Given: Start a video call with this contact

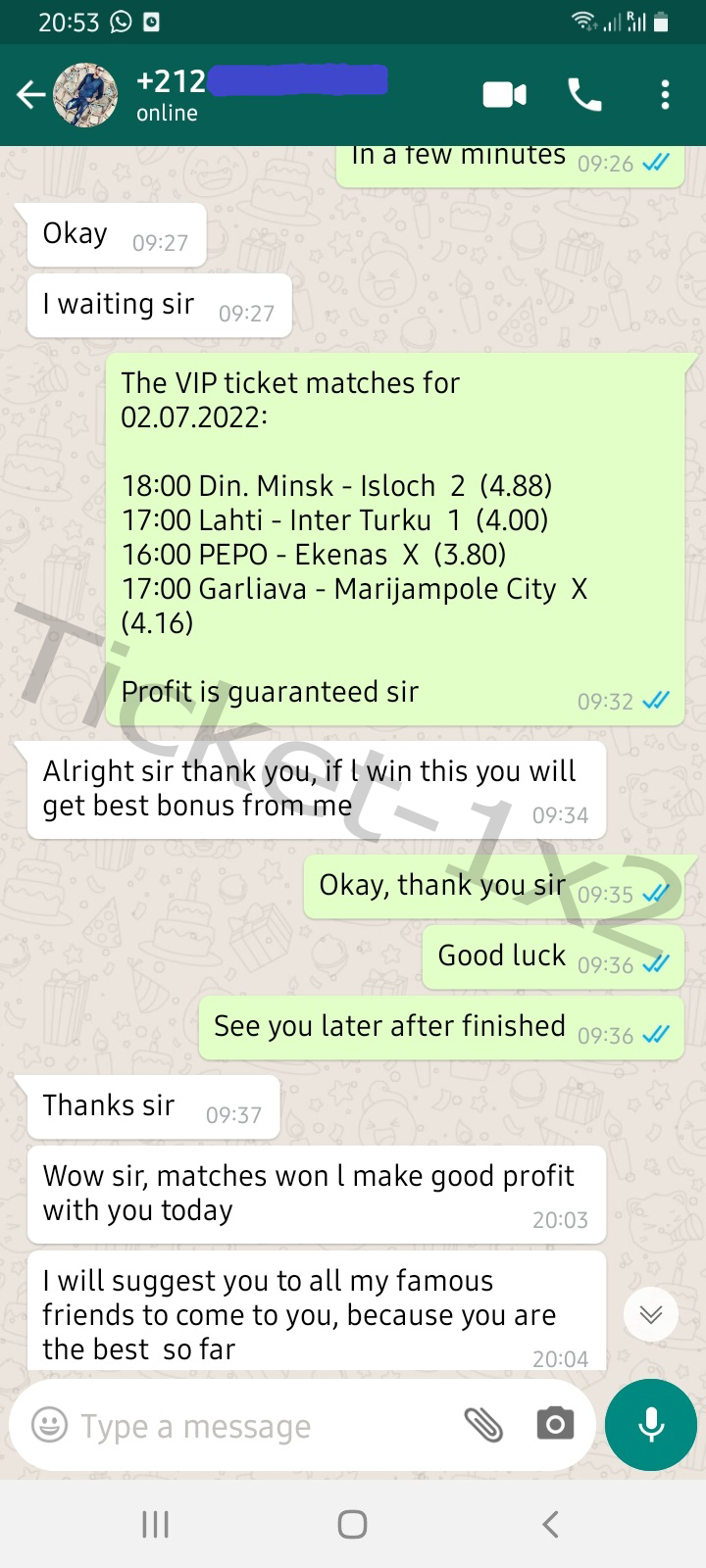Looking at the screenshot, I should tap(505, 95).
